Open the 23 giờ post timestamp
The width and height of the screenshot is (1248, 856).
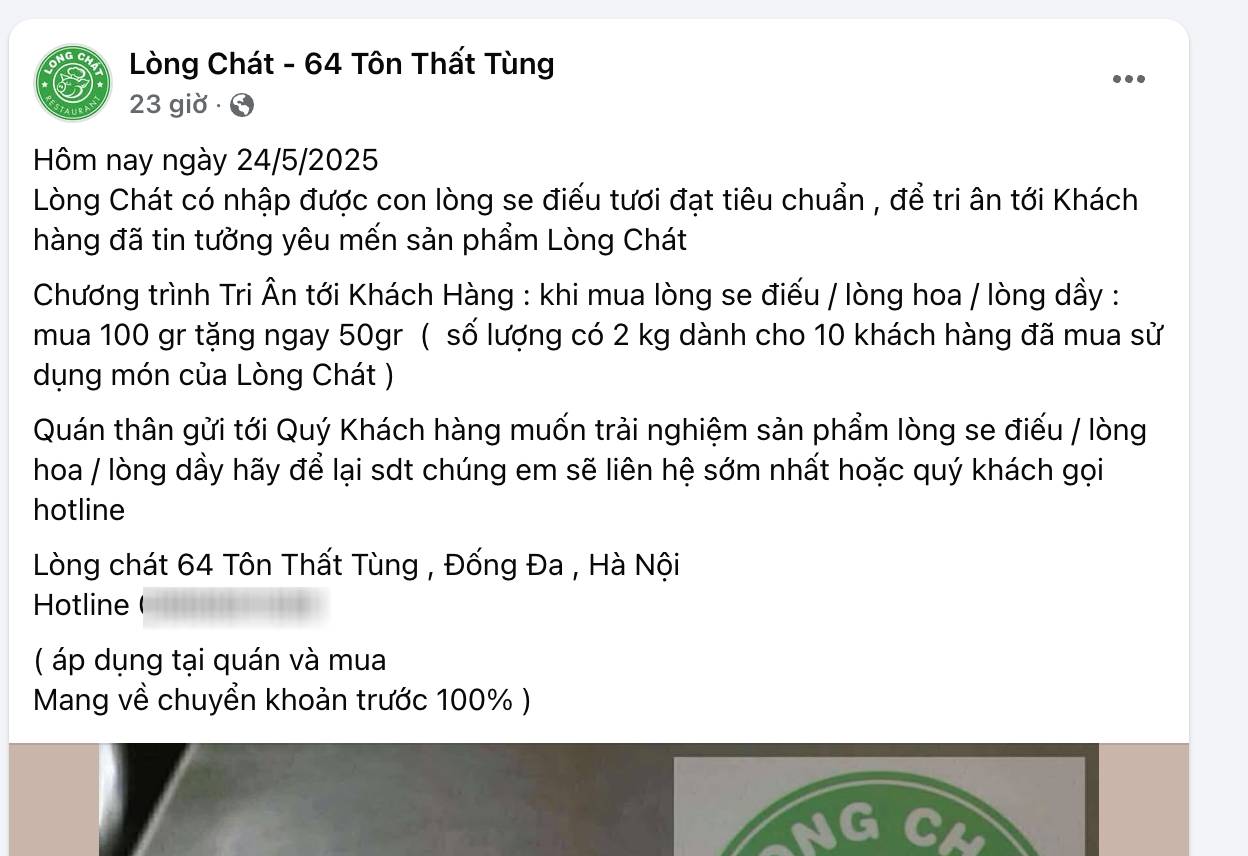(x=168, y=104)
